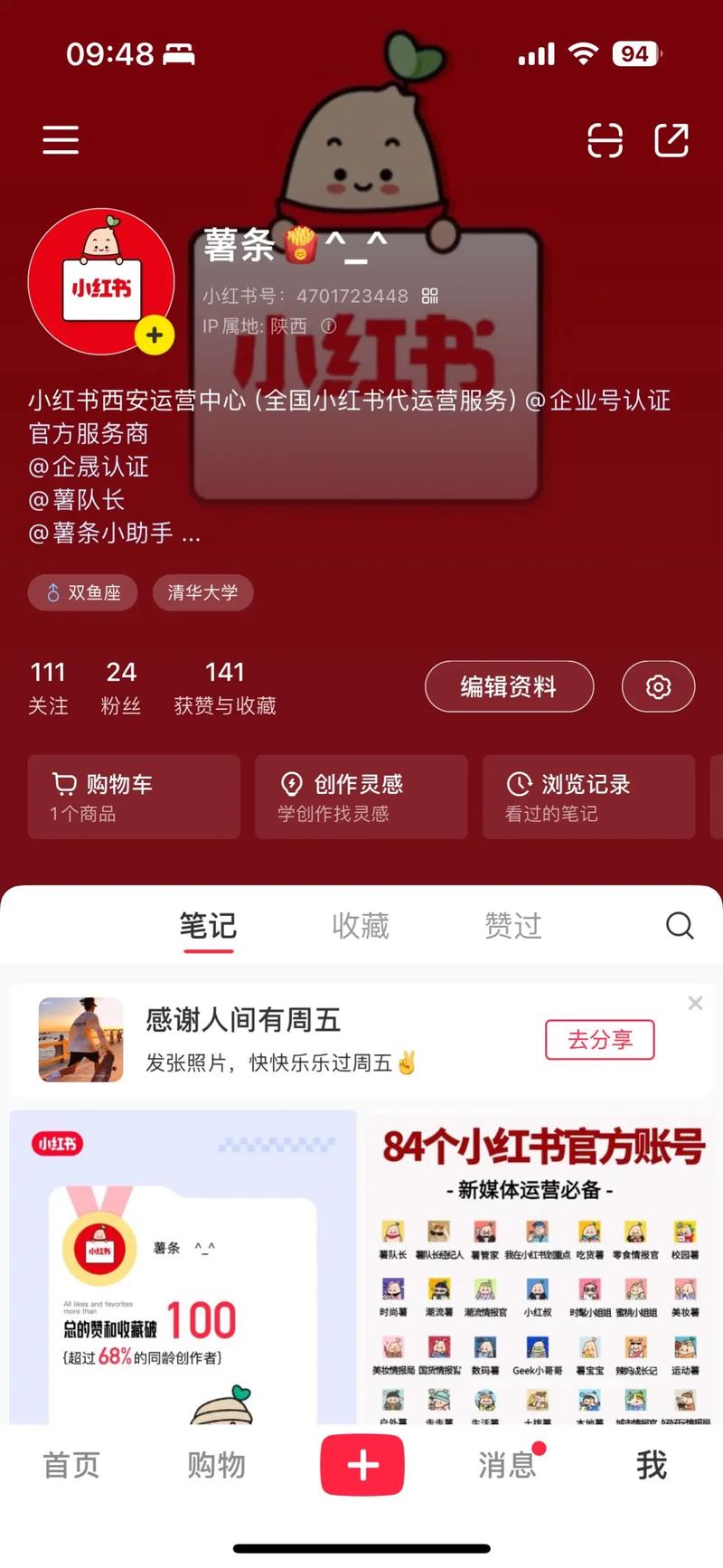Screen dimensions: 723x1568
Task: Open the scan code icon
Action: (x=605, y=140)
